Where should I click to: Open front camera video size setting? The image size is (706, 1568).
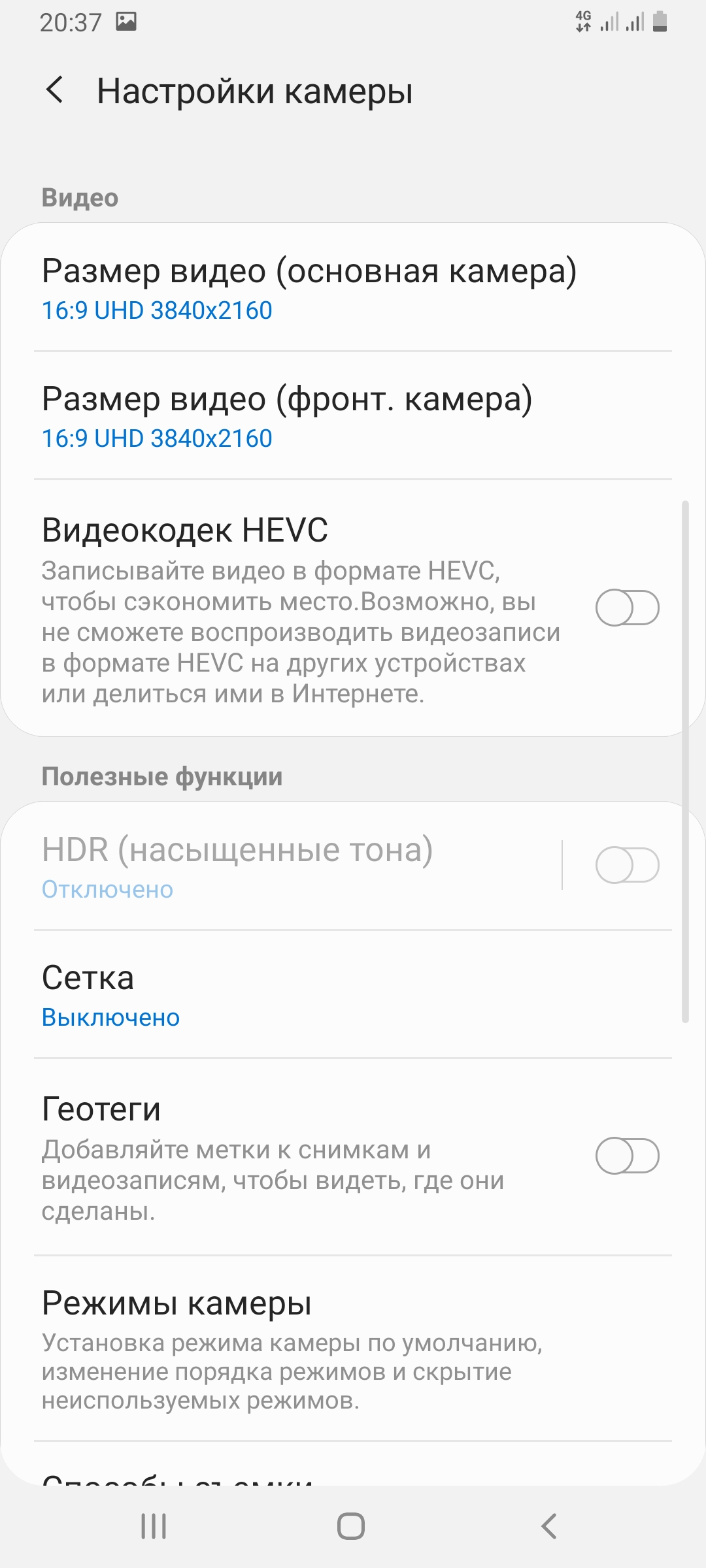(x=353, y=416)
